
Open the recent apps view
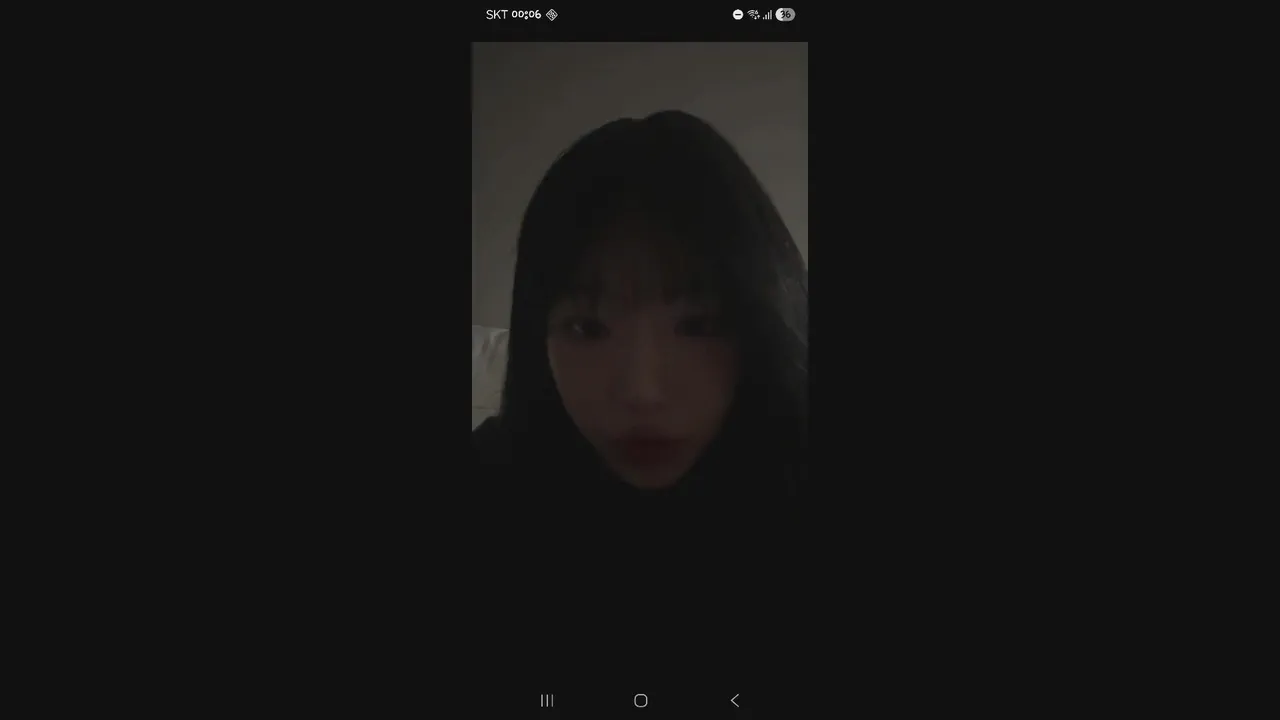[x=547, y=700]
